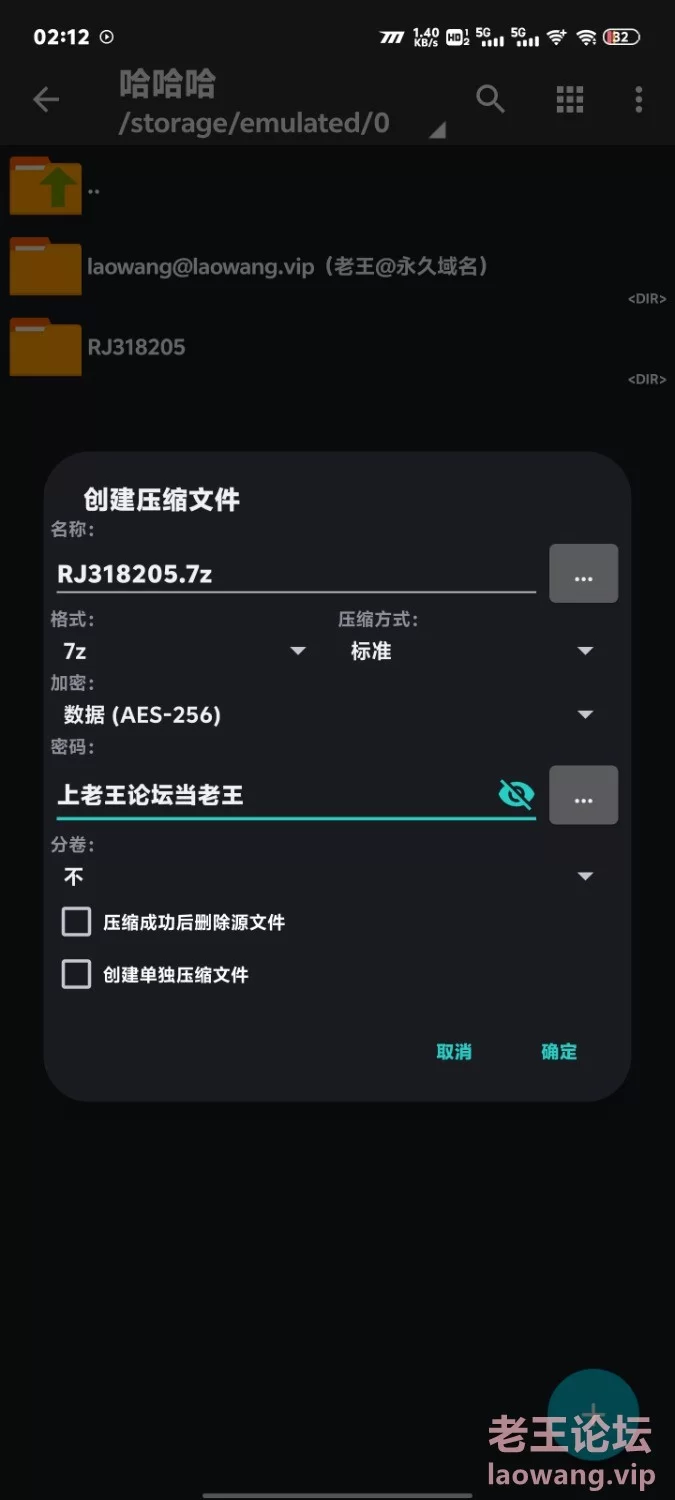The image size is (675, 1500).
Task: Check 创建单独压缩文件 option
Action: tap(77, 975)
